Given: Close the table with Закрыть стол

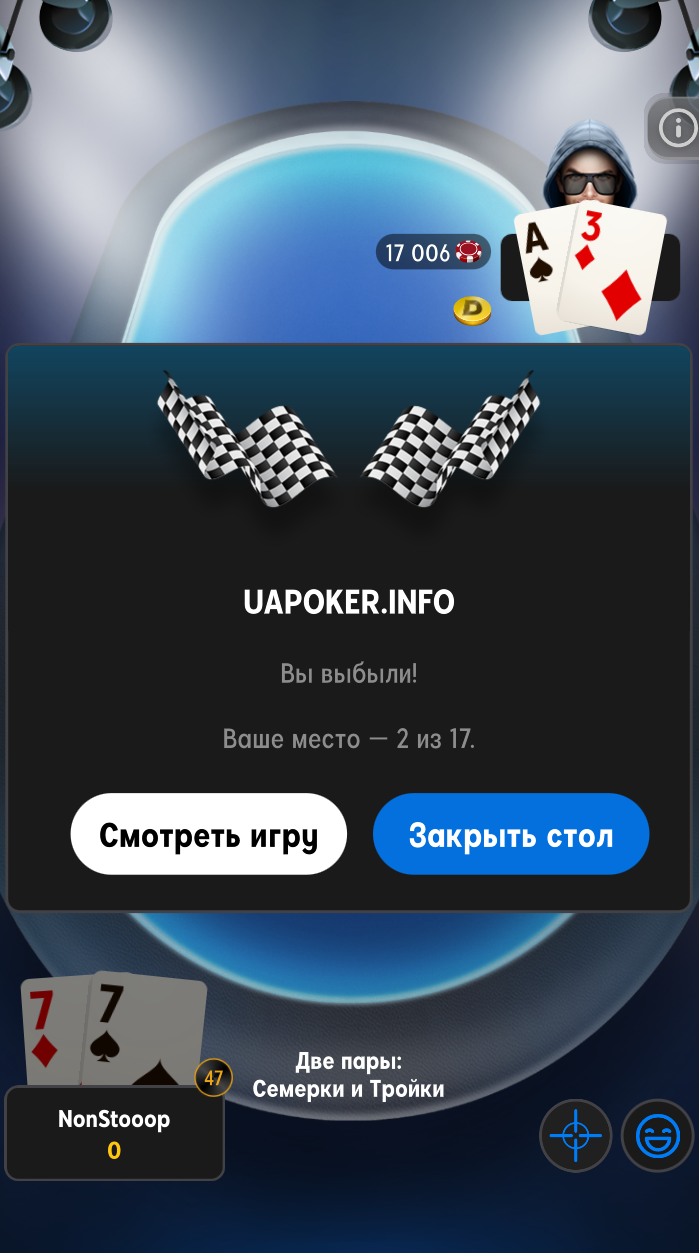Looking at the screenshot, I should [x=511, y=834].
